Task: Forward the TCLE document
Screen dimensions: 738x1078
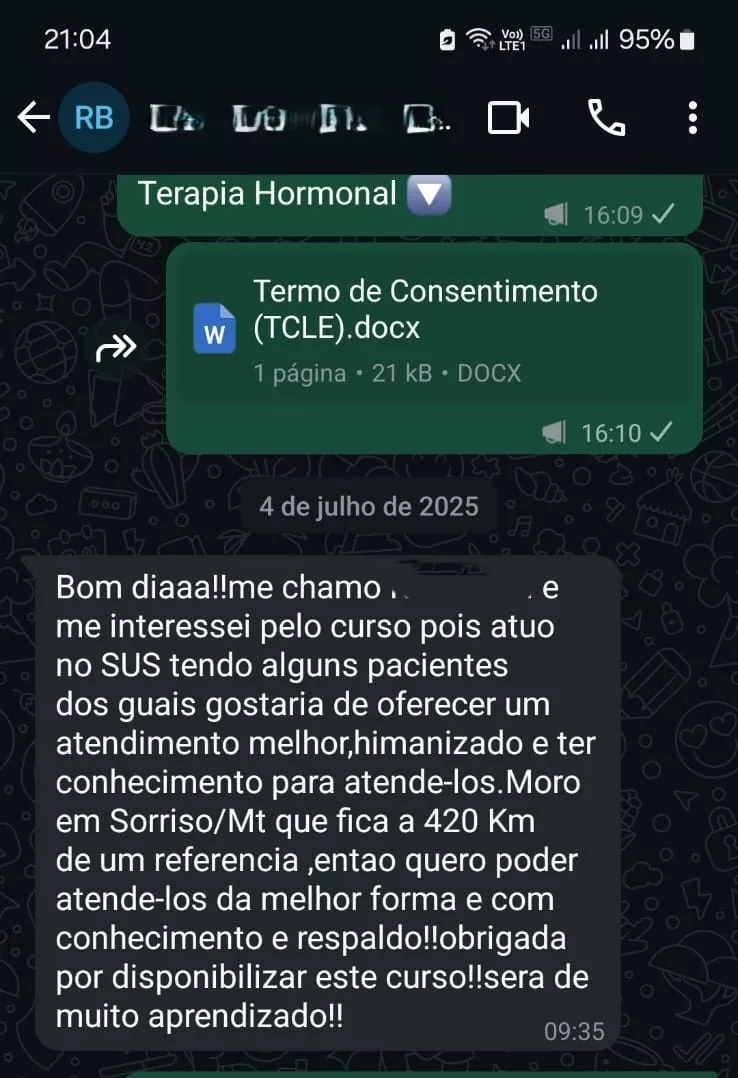Action: pyautogui.click(x=117, y=349)
